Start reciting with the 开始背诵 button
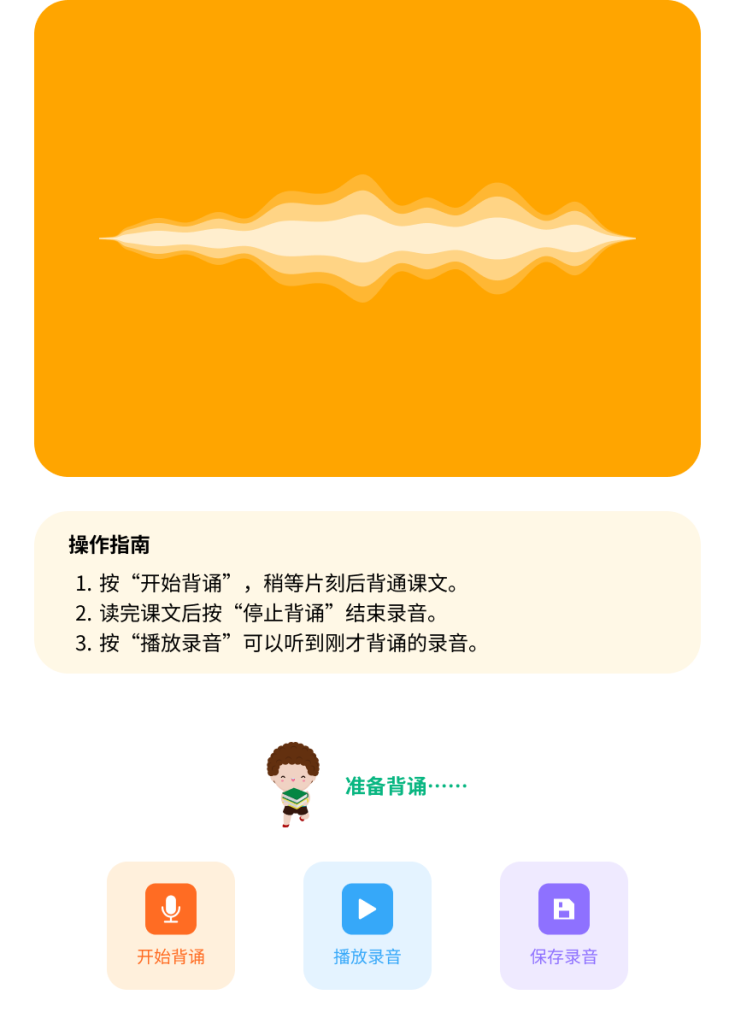 [171, 924]
